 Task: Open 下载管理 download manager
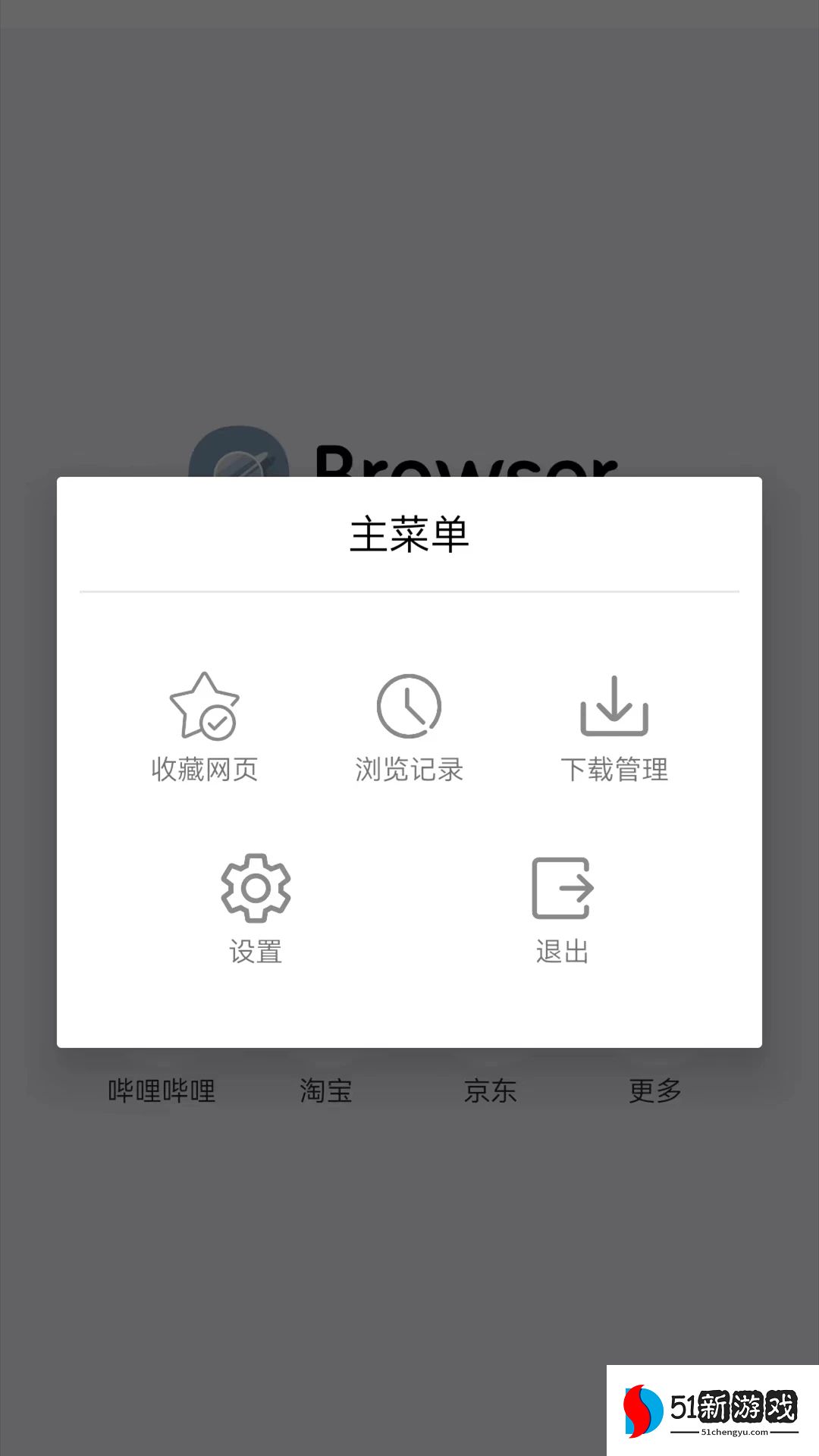614,726
